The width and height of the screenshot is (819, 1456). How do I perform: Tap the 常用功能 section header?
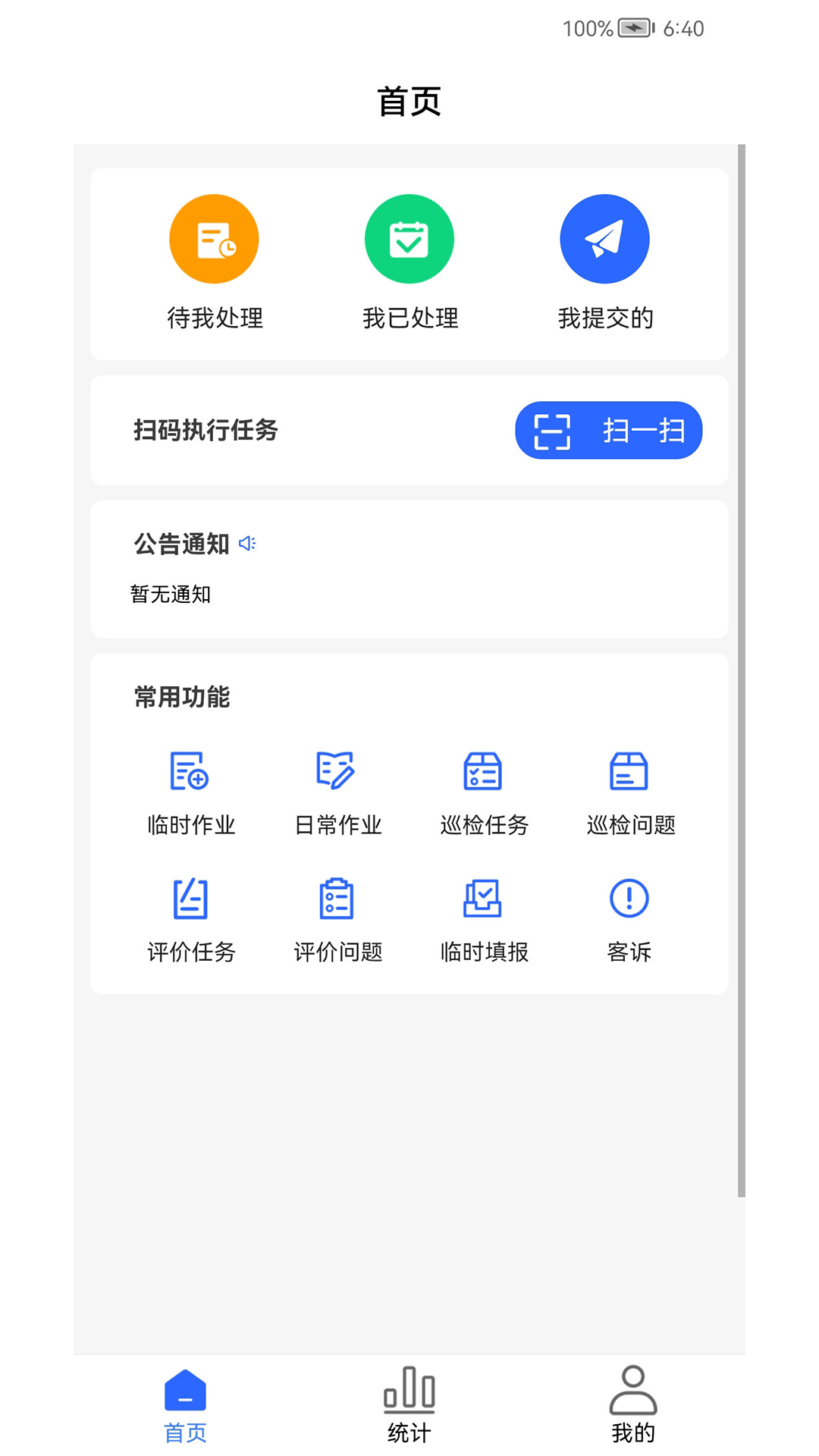[182, 697]
